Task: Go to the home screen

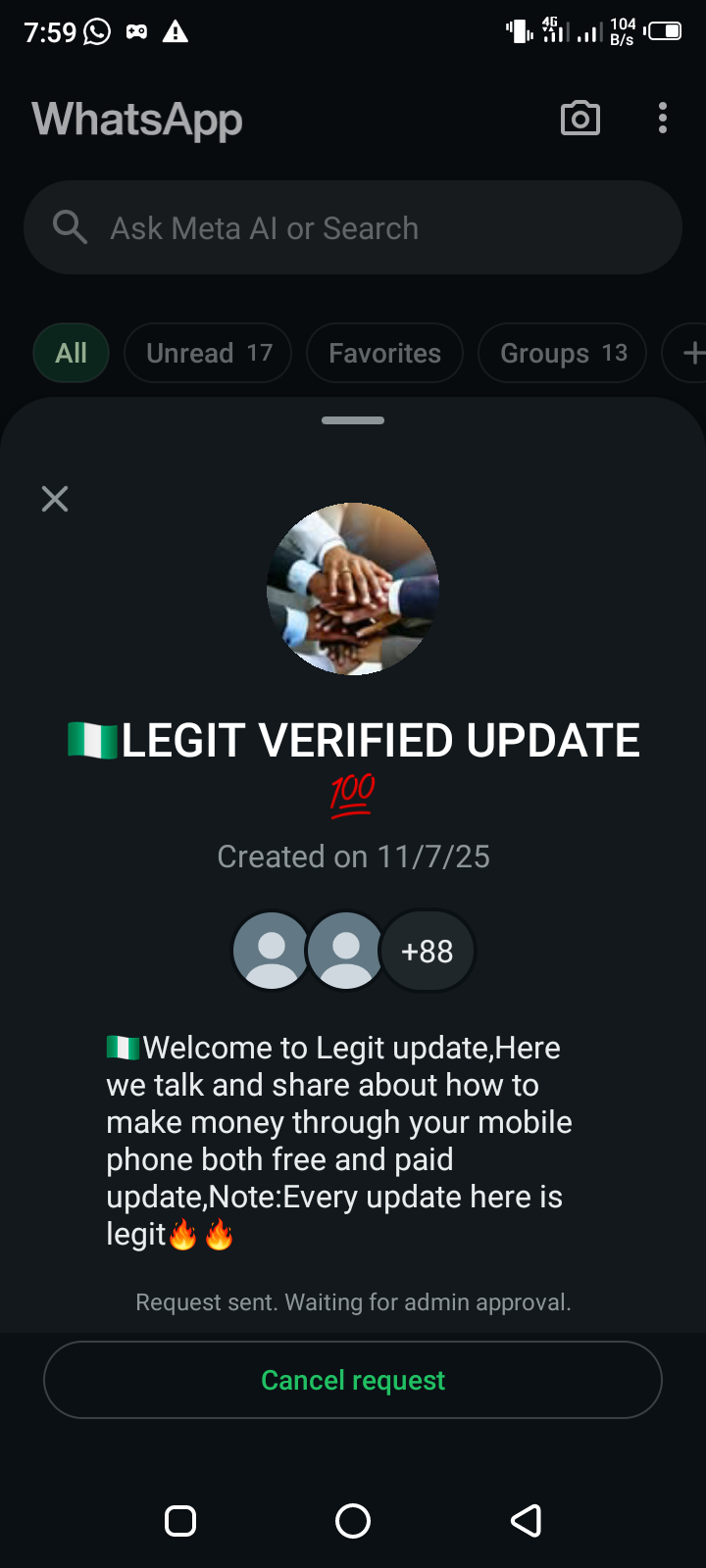Action: (x=353, y=1521)
